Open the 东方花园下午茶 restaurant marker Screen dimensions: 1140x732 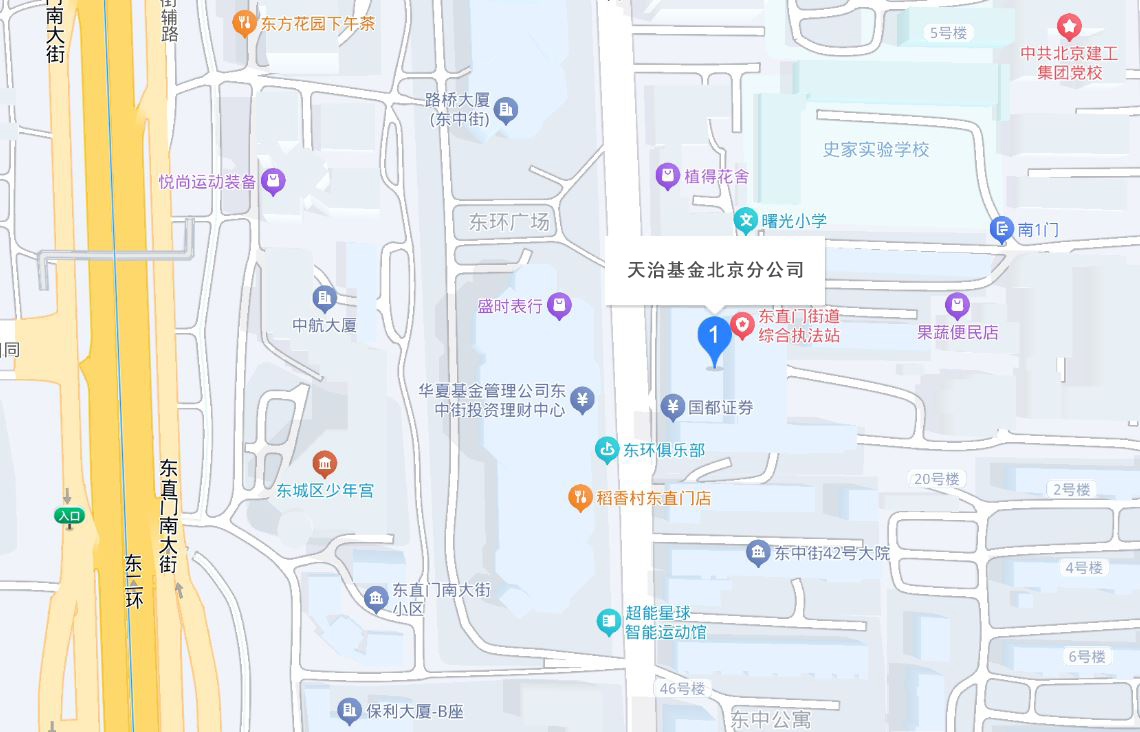(x=245, y=23)
